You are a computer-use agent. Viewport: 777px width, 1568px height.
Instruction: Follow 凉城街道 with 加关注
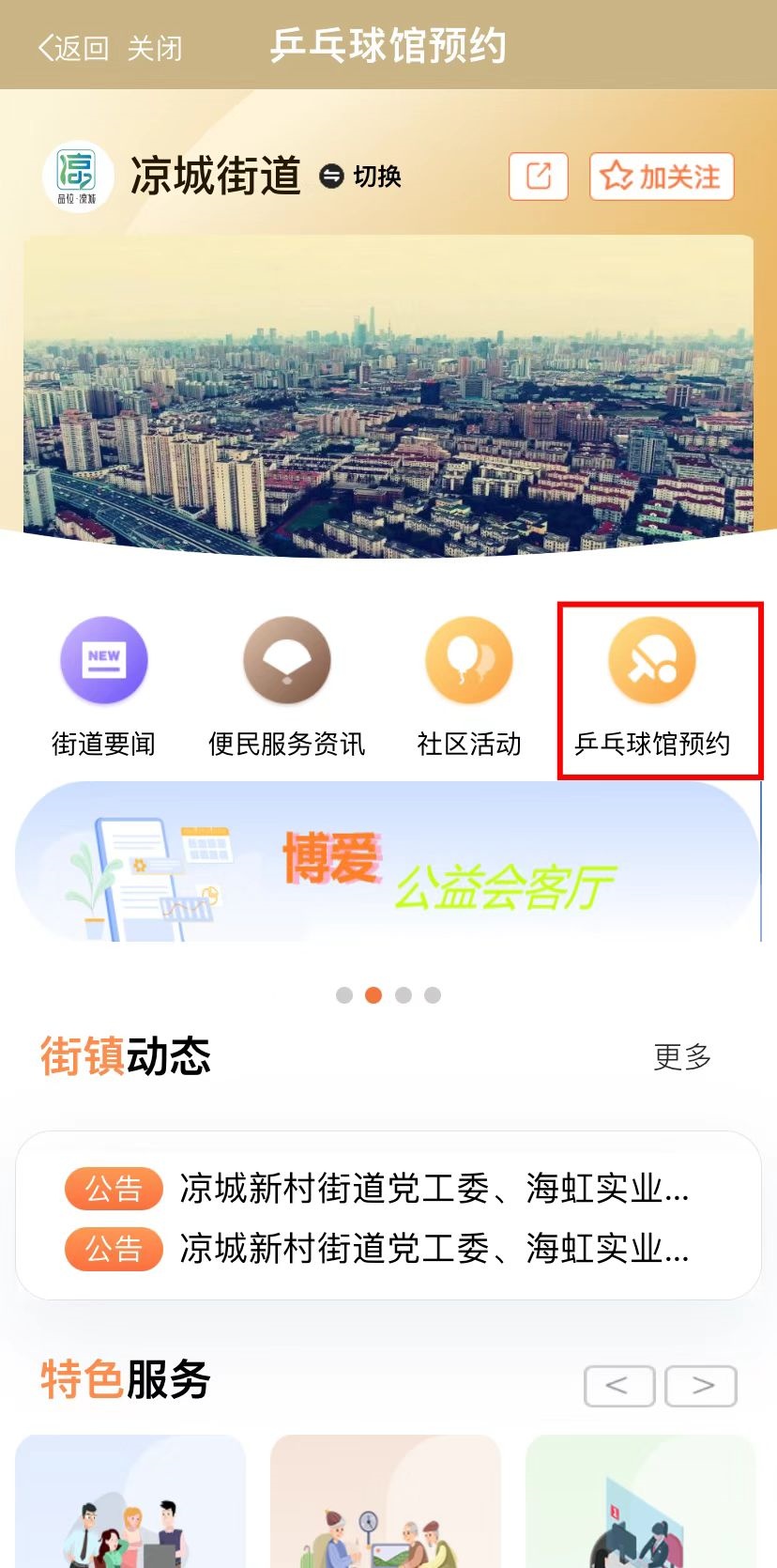coord(662,176)
